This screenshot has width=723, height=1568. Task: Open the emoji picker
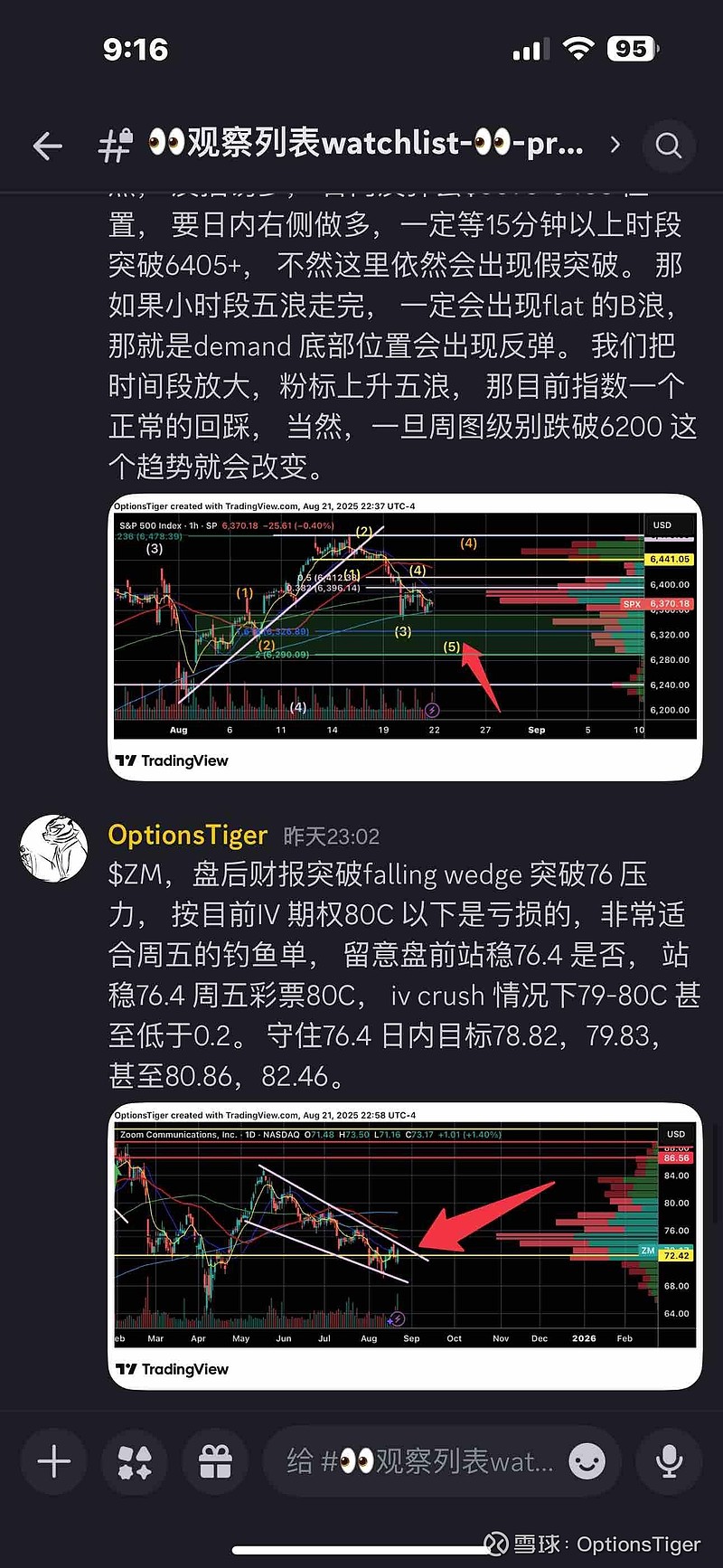[587, 1461]
